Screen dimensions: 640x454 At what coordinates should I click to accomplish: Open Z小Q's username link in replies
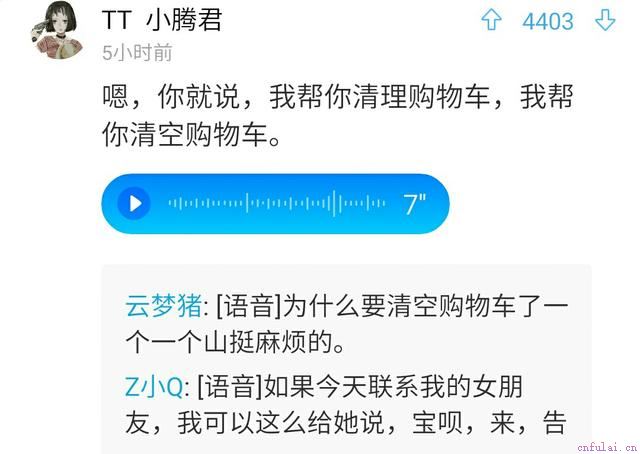tap(154, 385)
